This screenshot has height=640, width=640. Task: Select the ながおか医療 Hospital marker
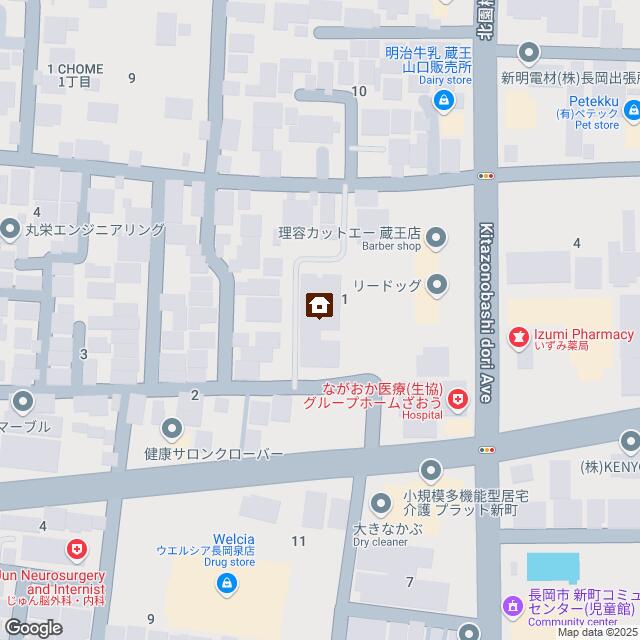(x=458, y=400)
